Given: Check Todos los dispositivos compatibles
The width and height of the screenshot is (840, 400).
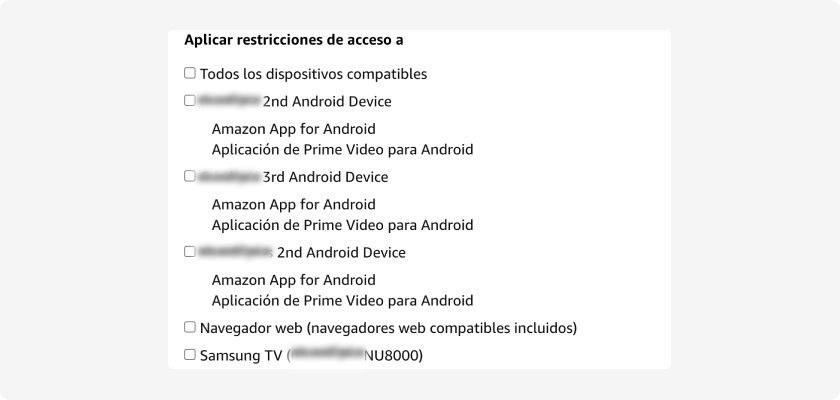Looking at the screenshot, I should pos(190,73).
